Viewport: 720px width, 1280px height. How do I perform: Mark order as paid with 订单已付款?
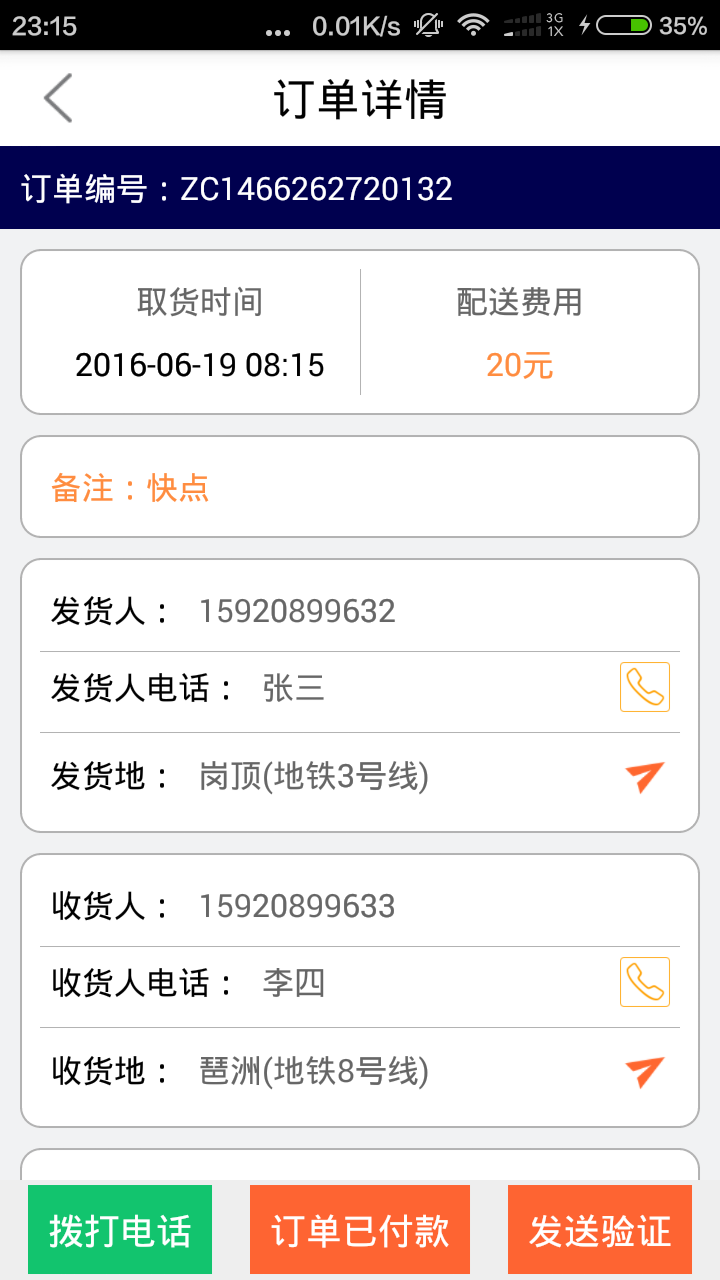pyautogui.click(x=360, y=1230)
